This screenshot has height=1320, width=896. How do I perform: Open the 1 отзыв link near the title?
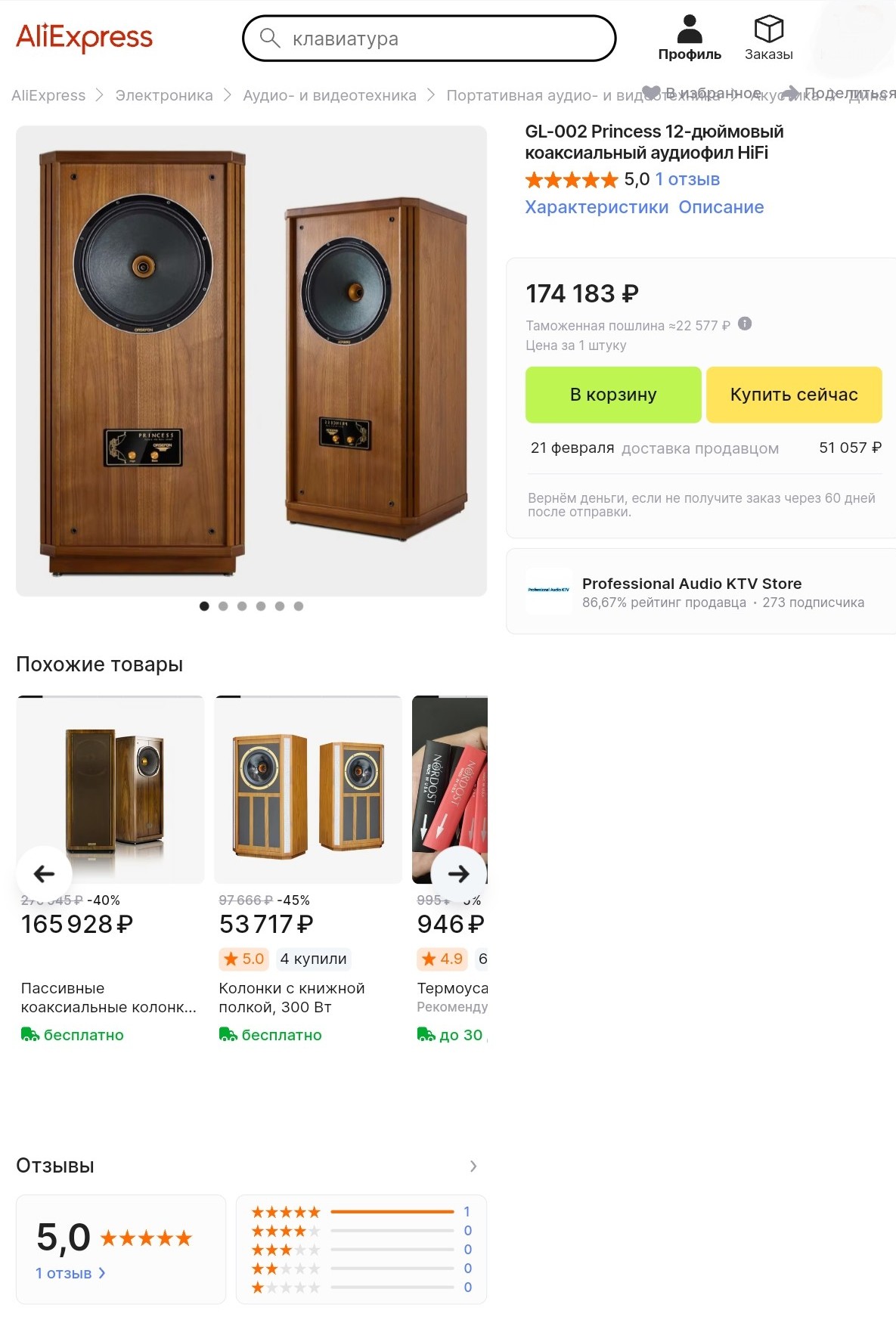pos(687,179)
